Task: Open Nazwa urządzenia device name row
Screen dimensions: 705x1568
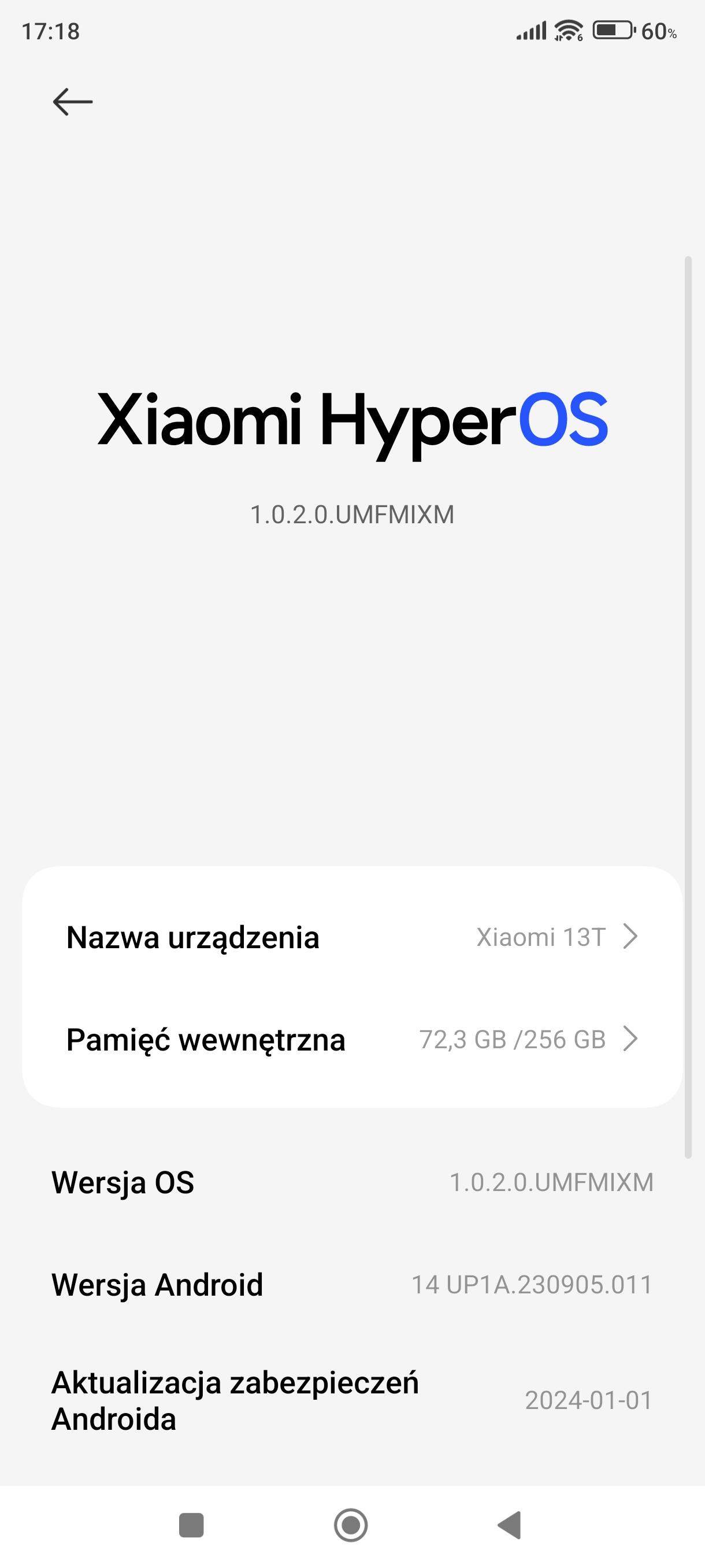Action: coord(351,937)
